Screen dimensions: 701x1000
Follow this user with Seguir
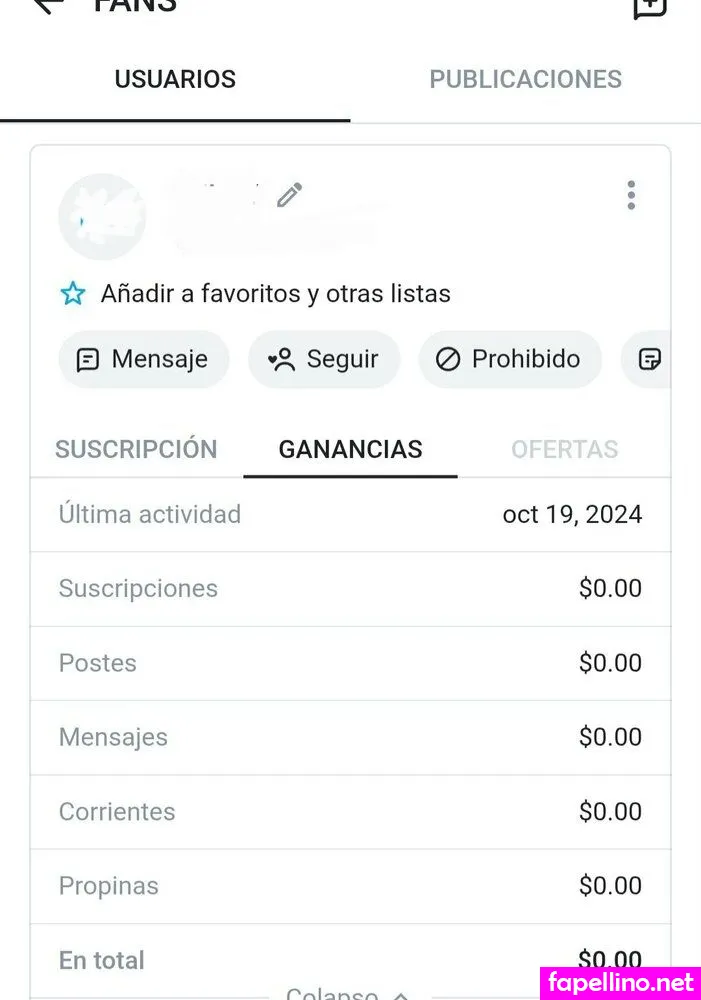[x=323, y=359]
